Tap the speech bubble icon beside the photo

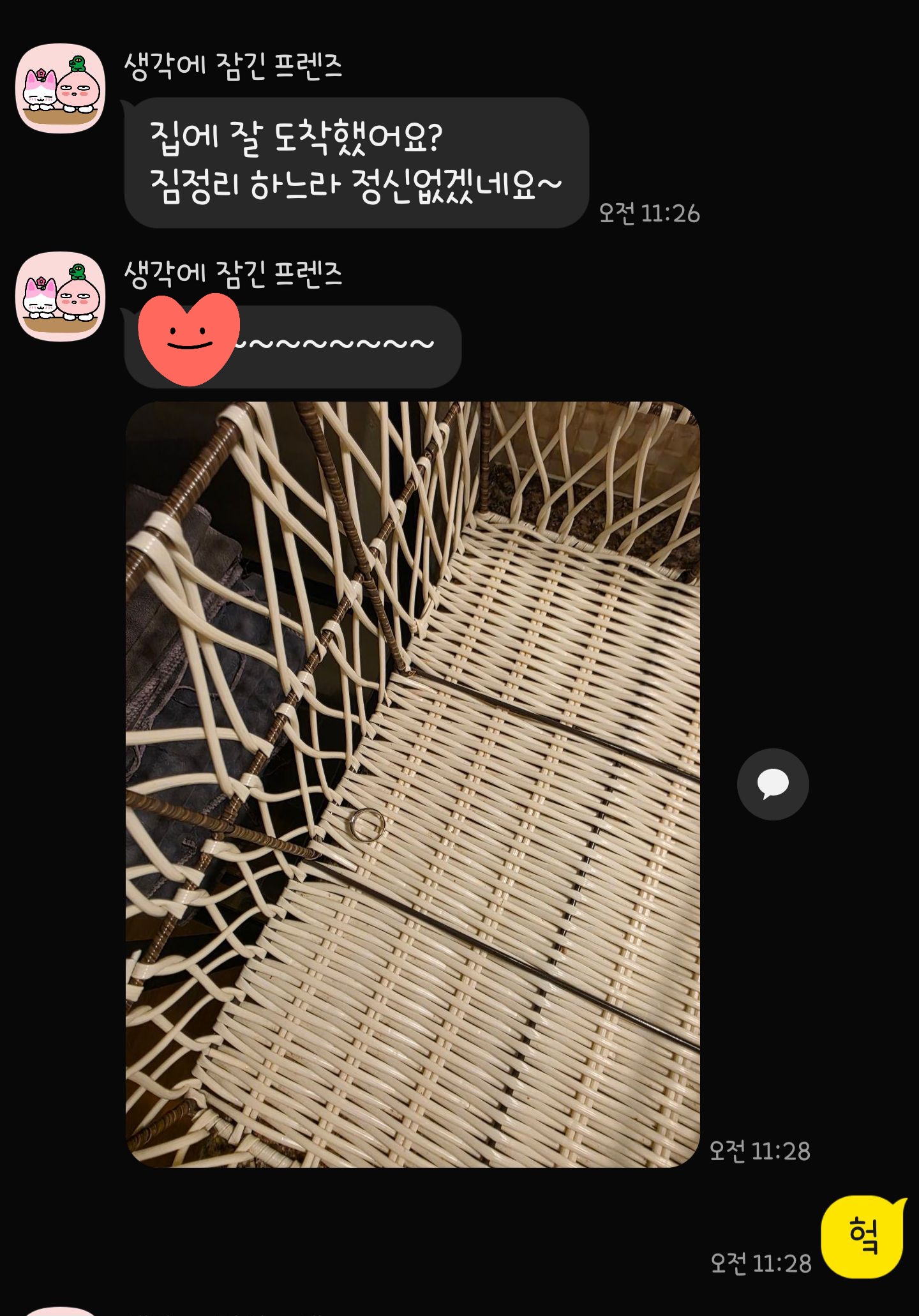click(772, 784)
